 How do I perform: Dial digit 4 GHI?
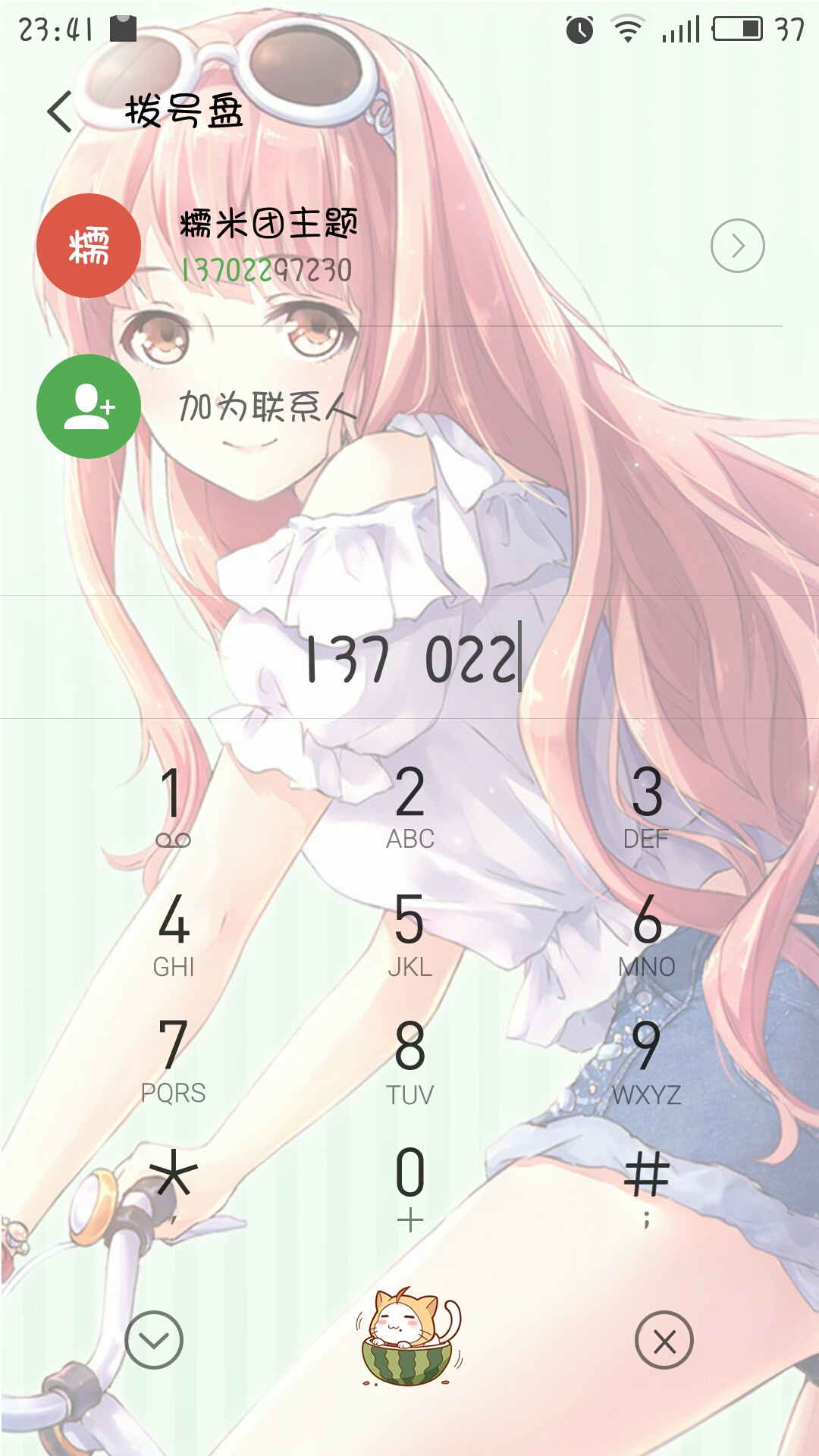click(173, 933)
